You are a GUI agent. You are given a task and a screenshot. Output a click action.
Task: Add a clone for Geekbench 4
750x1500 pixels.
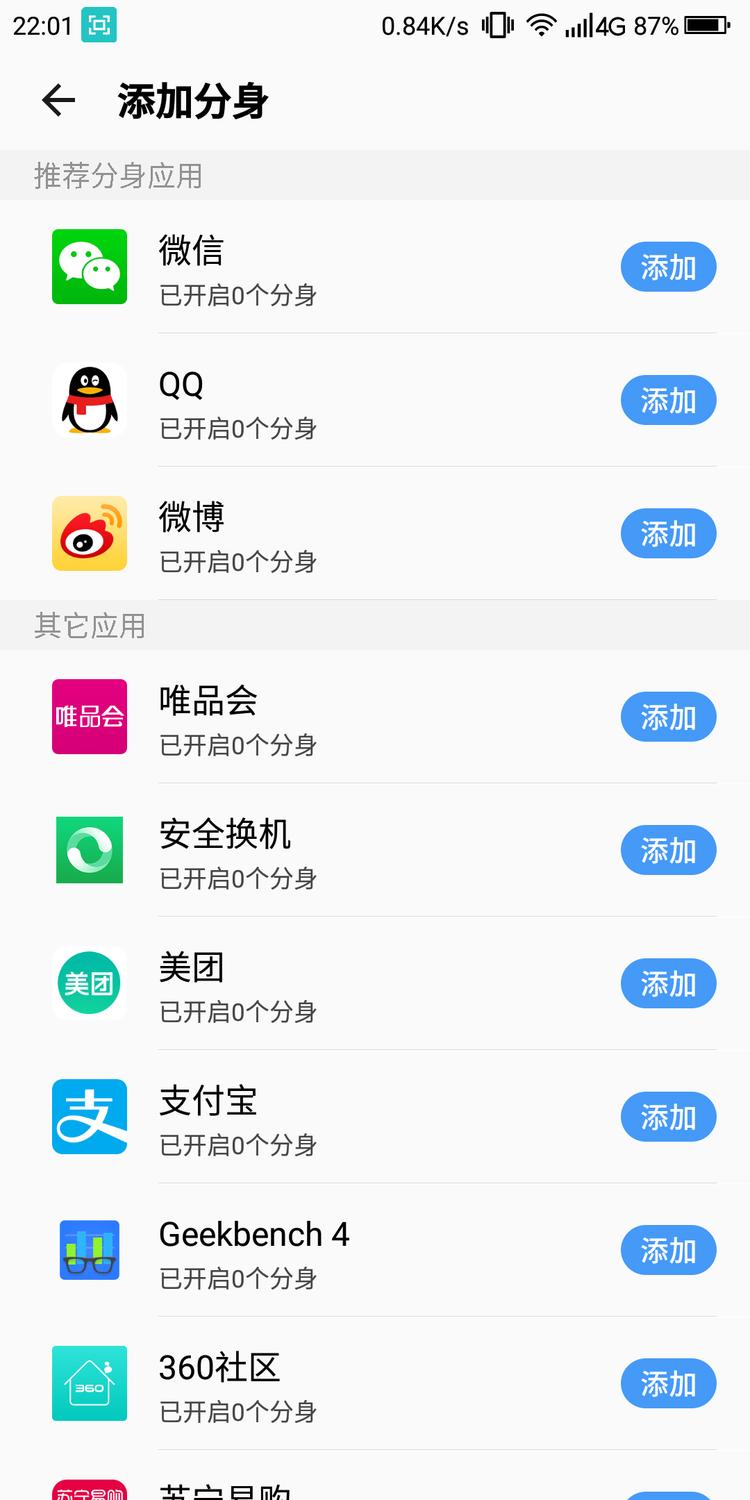(x=668, y=1250)
